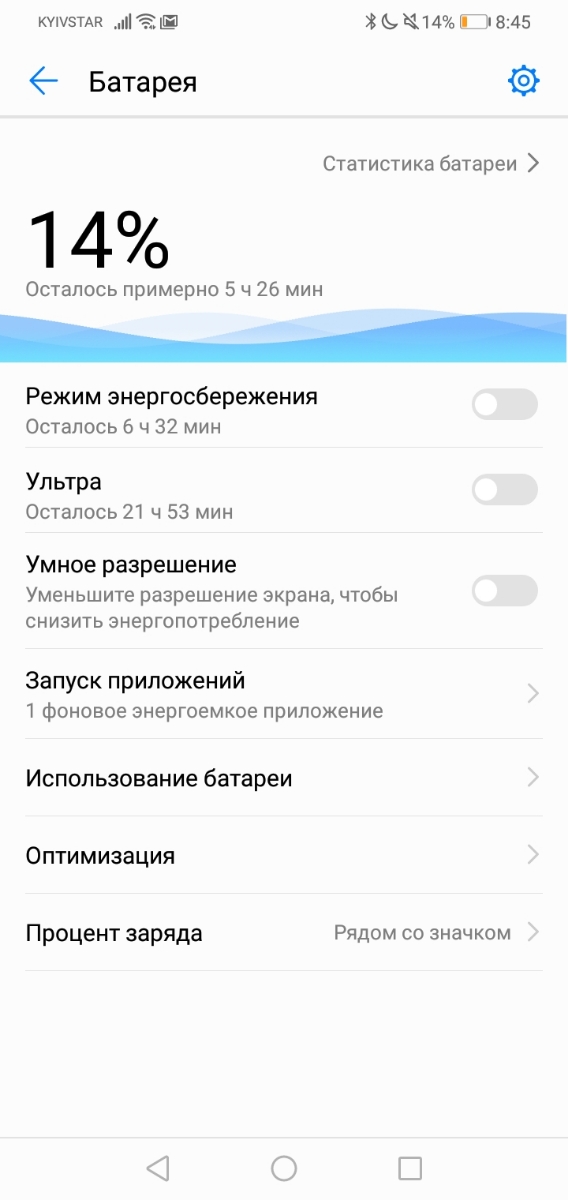568x1200 pixels.
Task: Change Процент заряда setting
Action: click(x=284, y=933)
